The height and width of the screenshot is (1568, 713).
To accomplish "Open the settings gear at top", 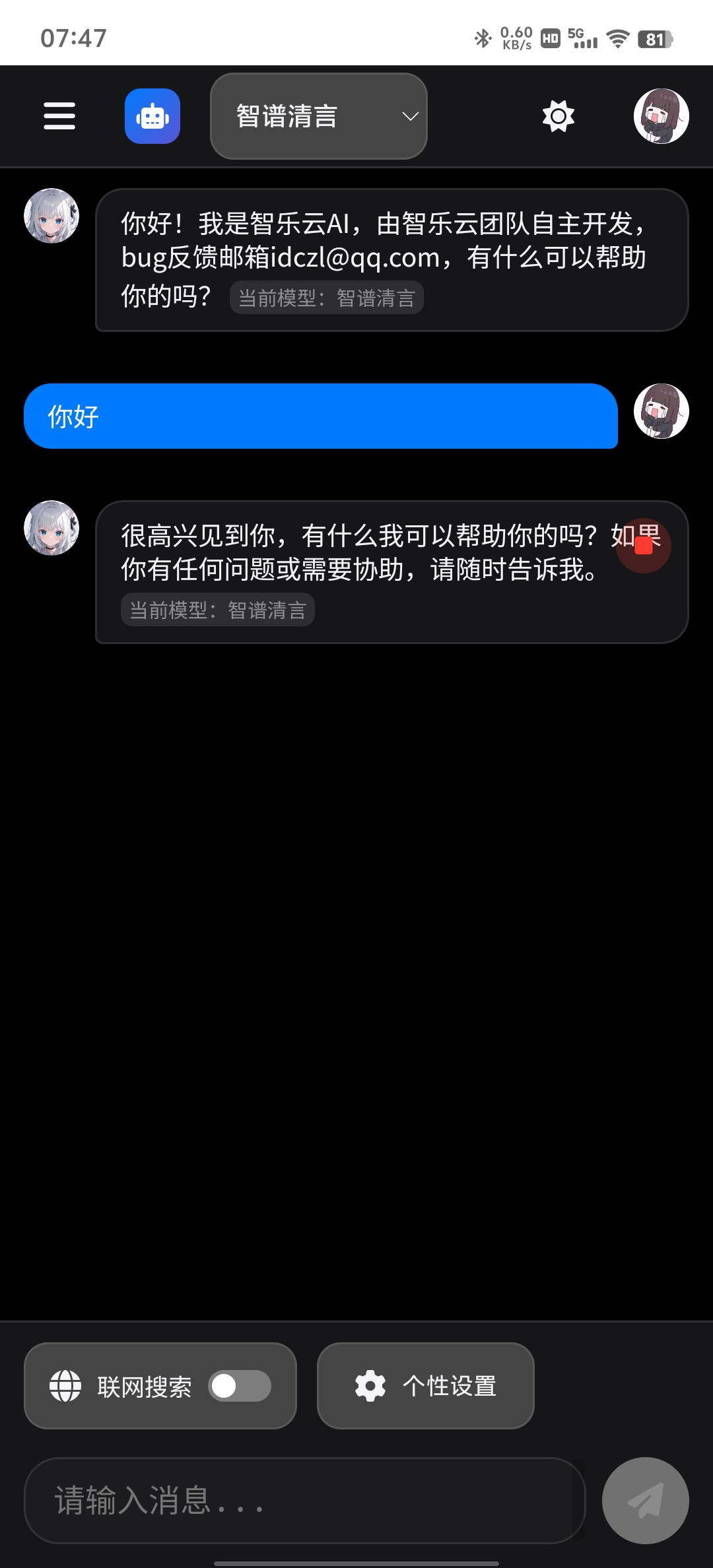I will click(558, 115).
